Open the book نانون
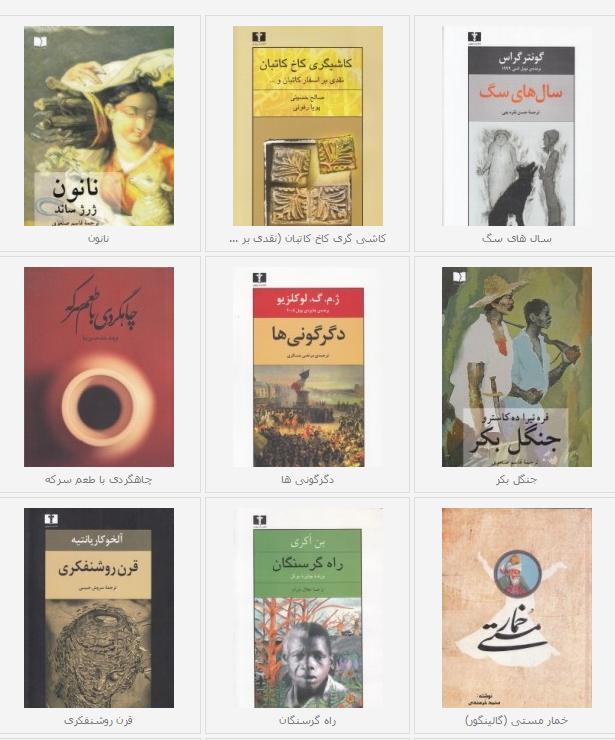This screenshot has height=740, width=615. (98, 126)
